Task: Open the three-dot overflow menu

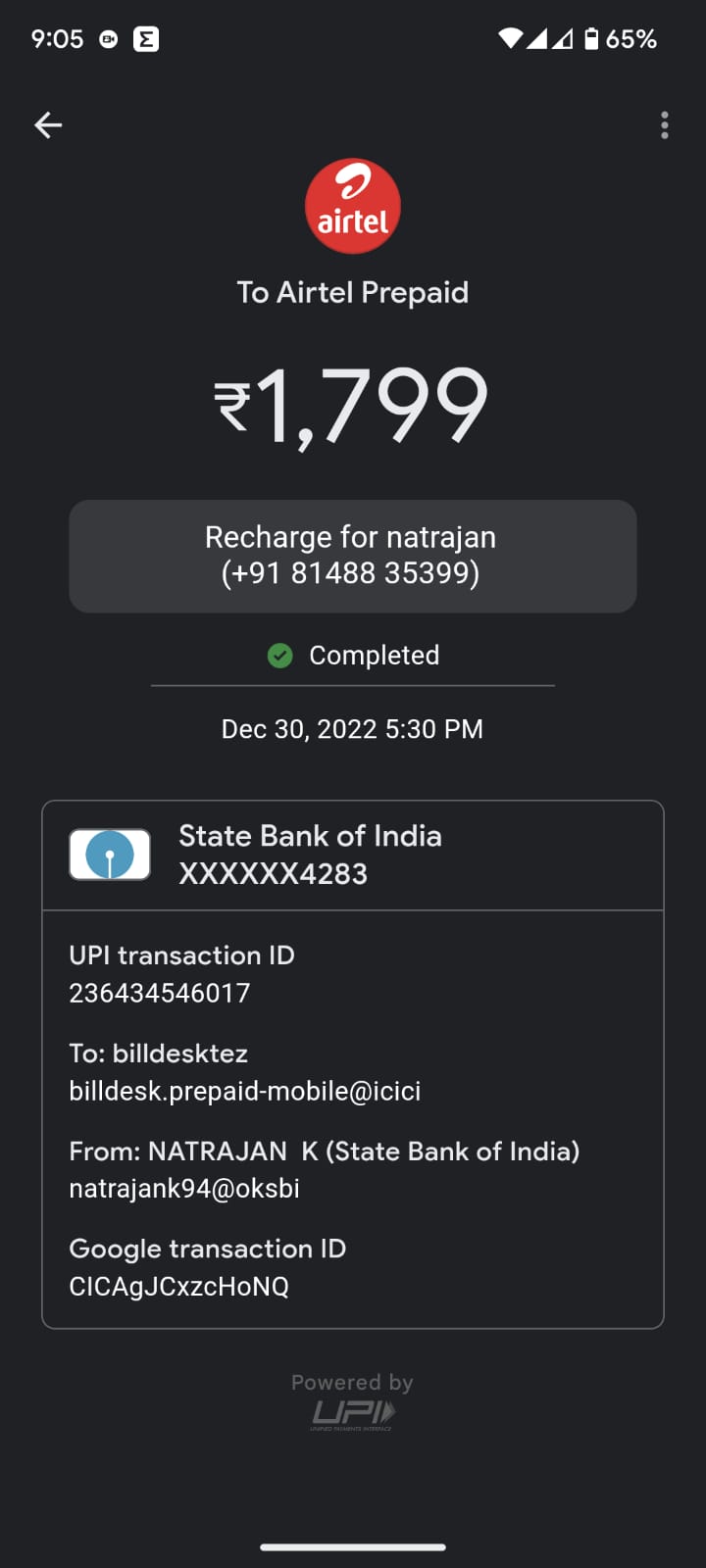Action: tap(665, 125)
